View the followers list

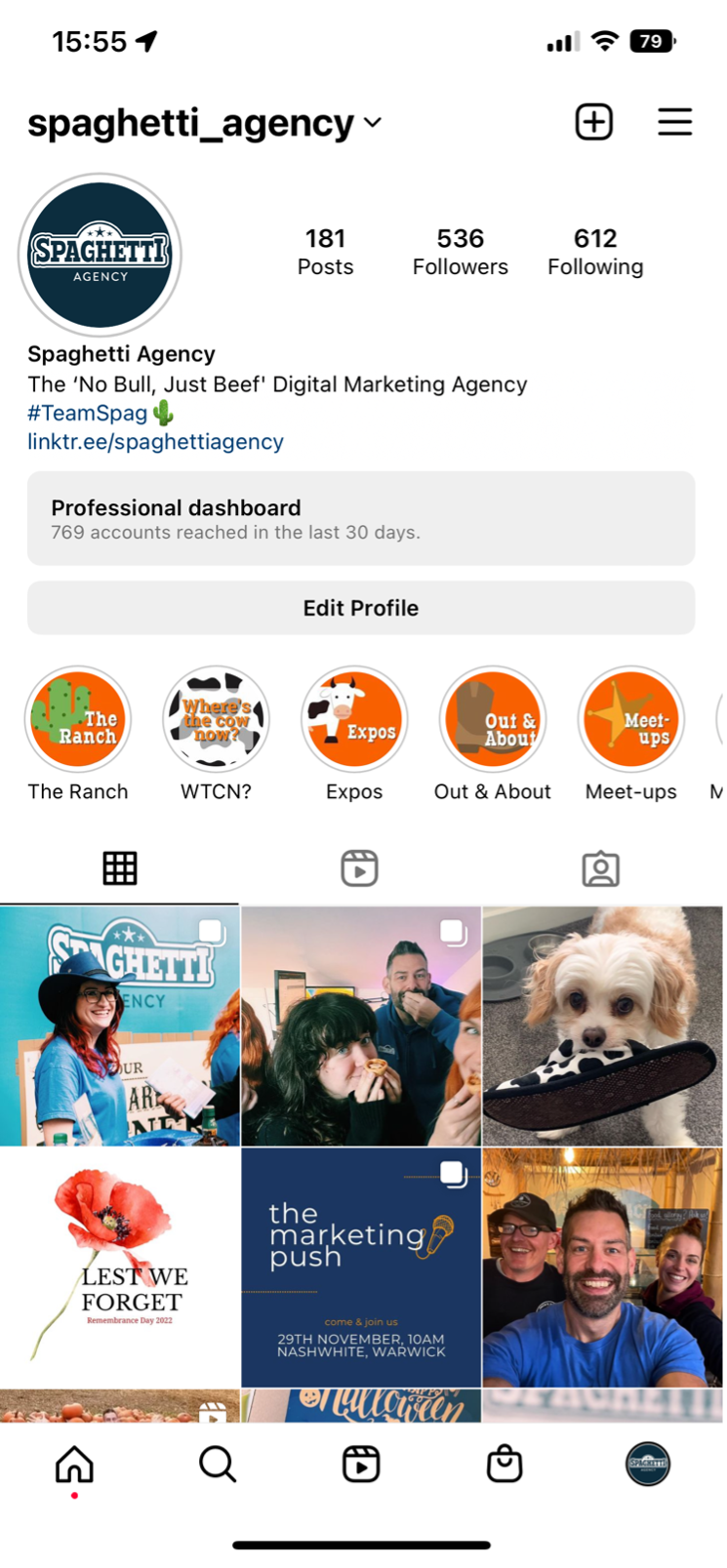[460, 252]
